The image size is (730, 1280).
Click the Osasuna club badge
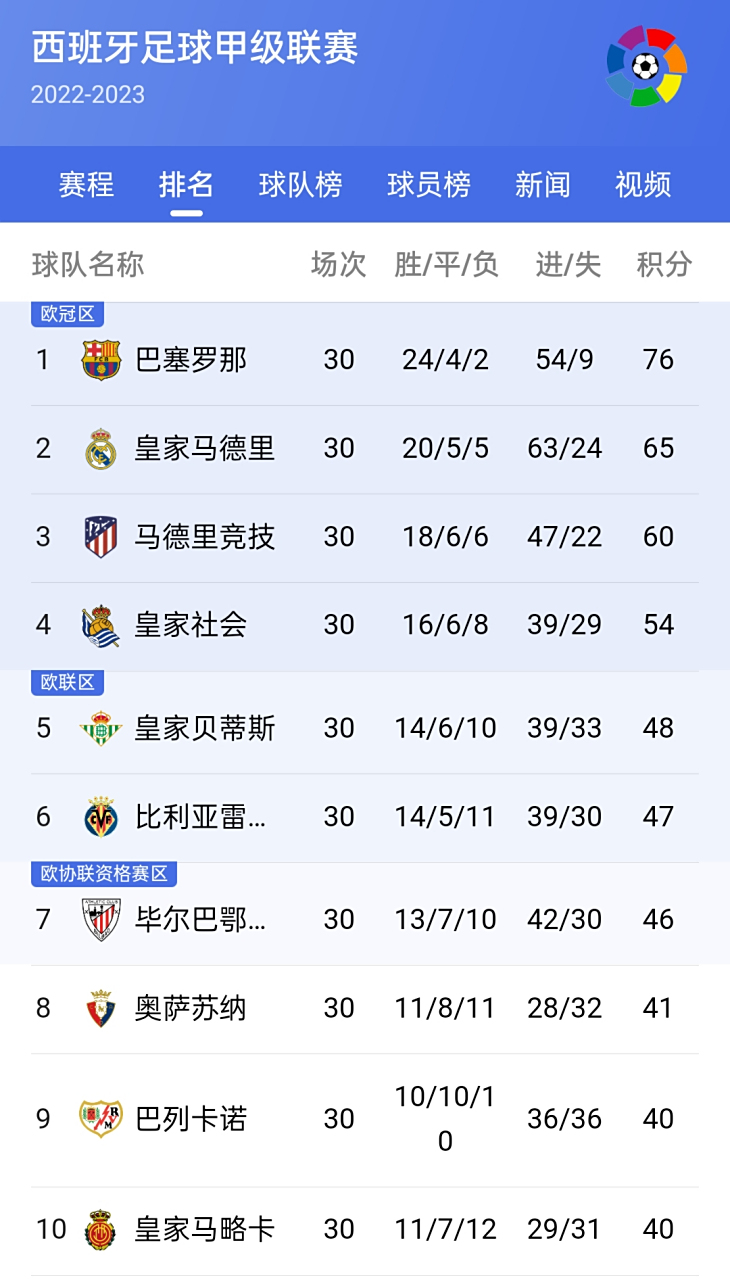coord(99,1008)
